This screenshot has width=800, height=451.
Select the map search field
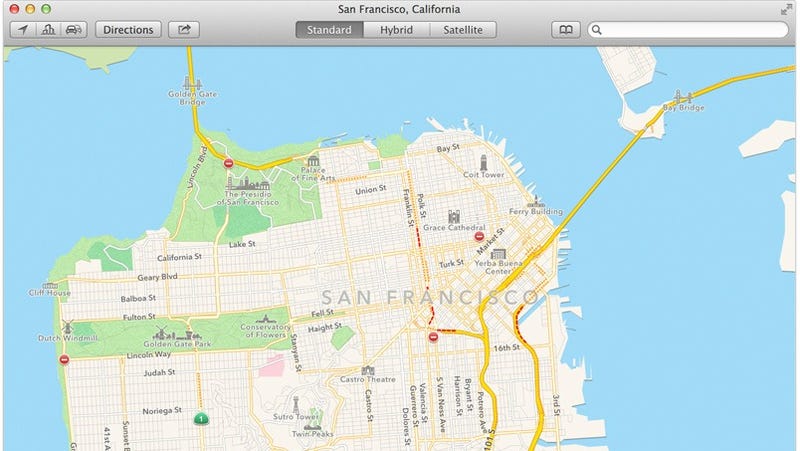690,30
